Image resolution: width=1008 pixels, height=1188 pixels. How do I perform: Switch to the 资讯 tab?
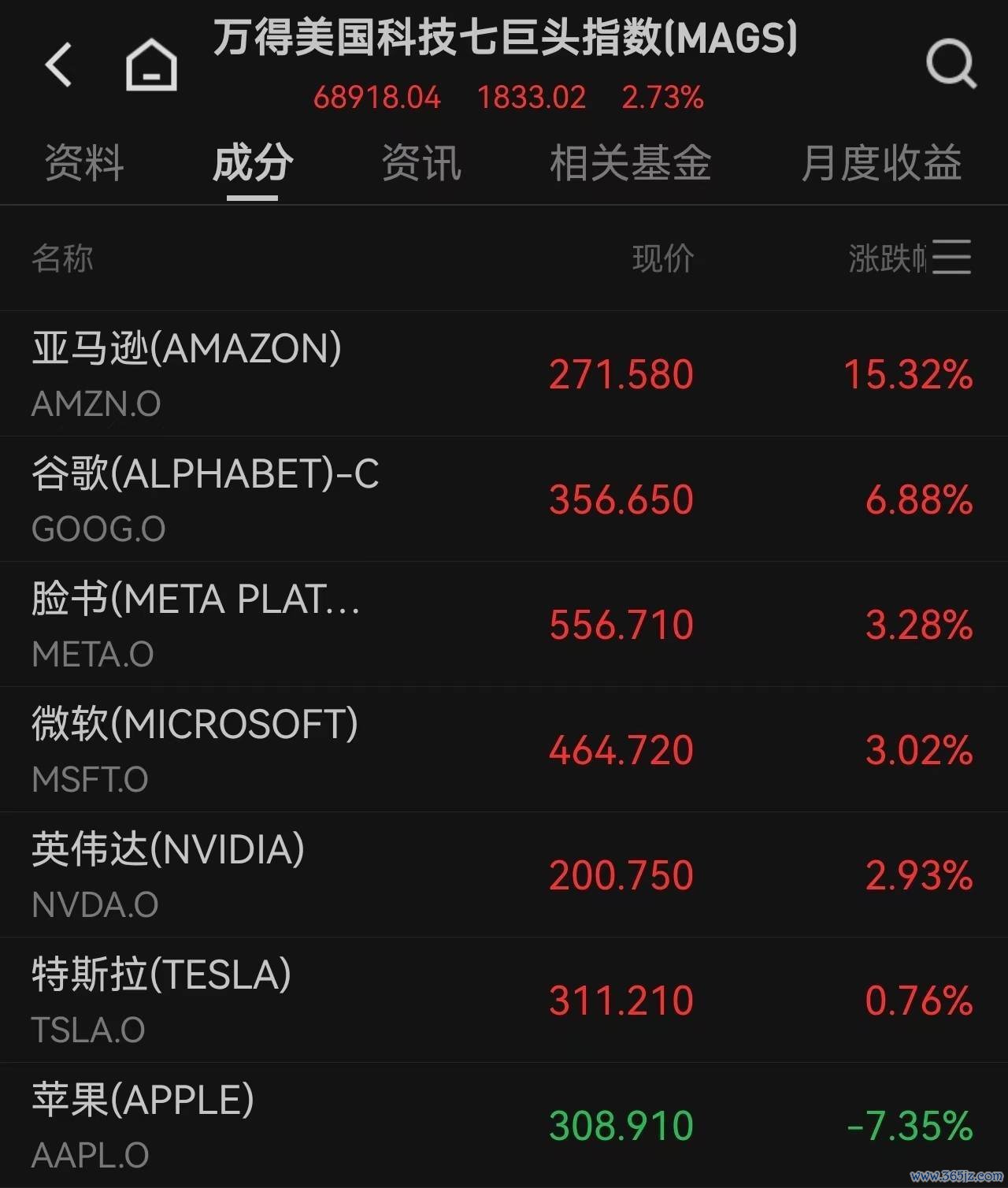(421, 163)
